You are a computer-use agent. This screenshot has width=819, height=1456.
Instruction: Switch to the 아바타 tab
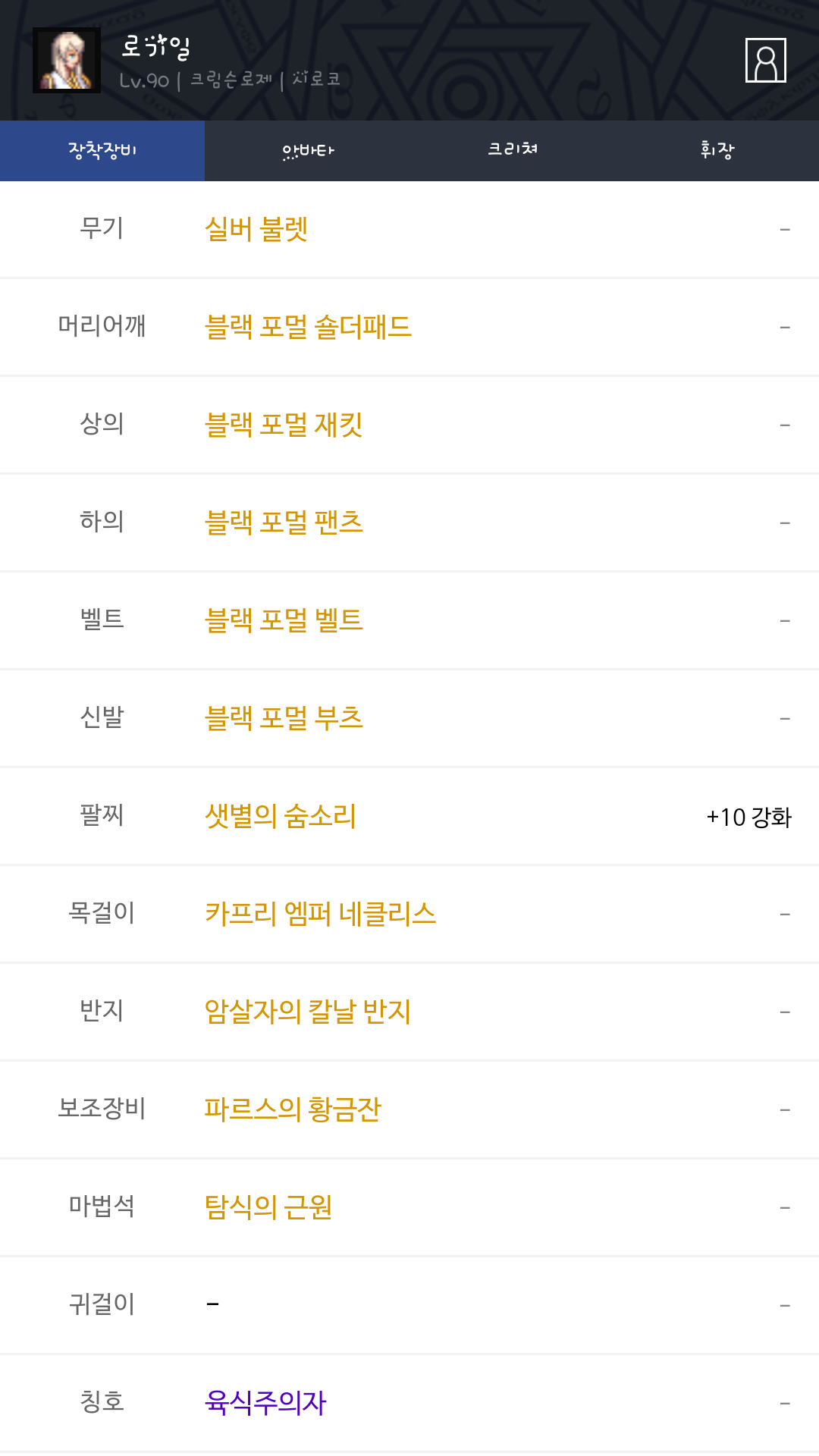click(307, 150)
